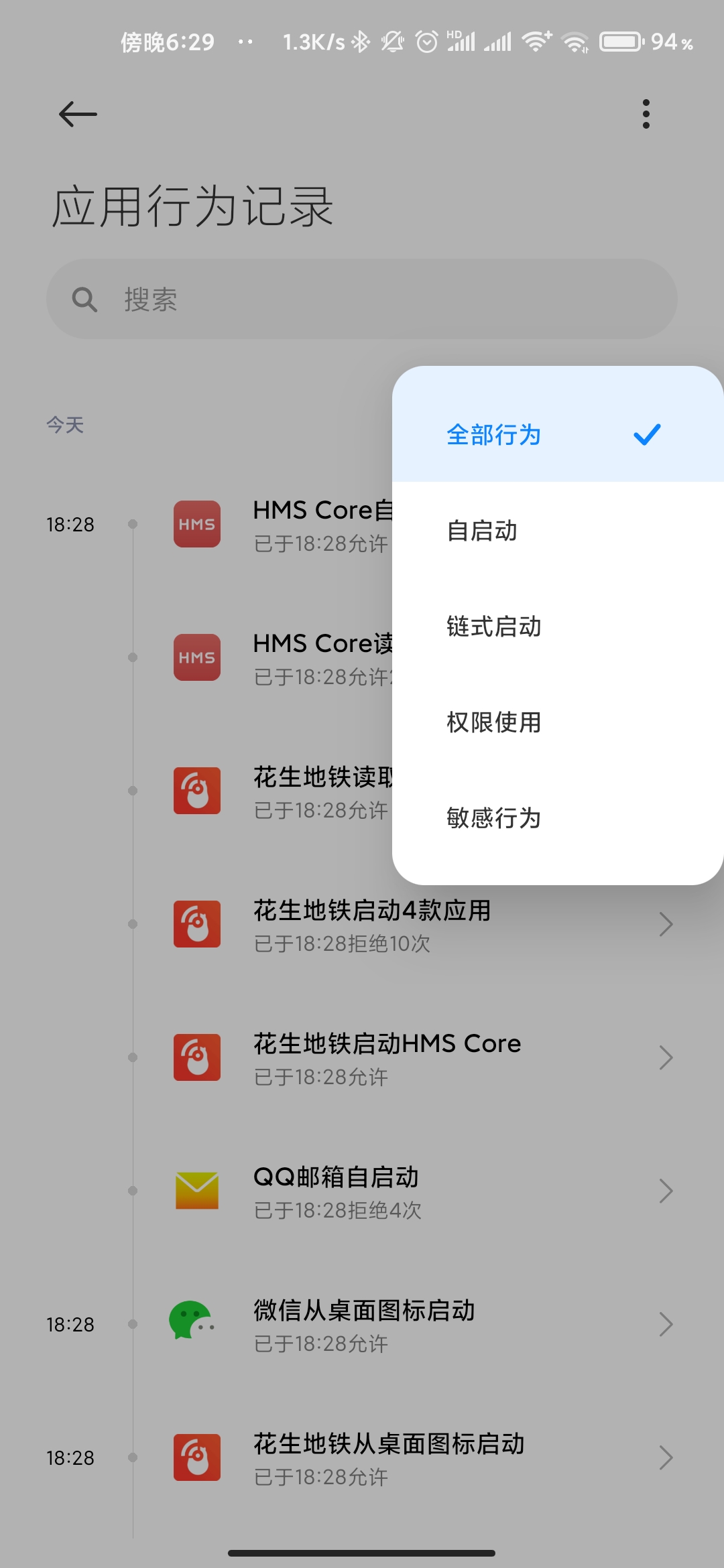The width and height of the screenshot is (724, 1568).
Task: Expand the QQ邮箱自启动 record details
Action: (666, 1191)
